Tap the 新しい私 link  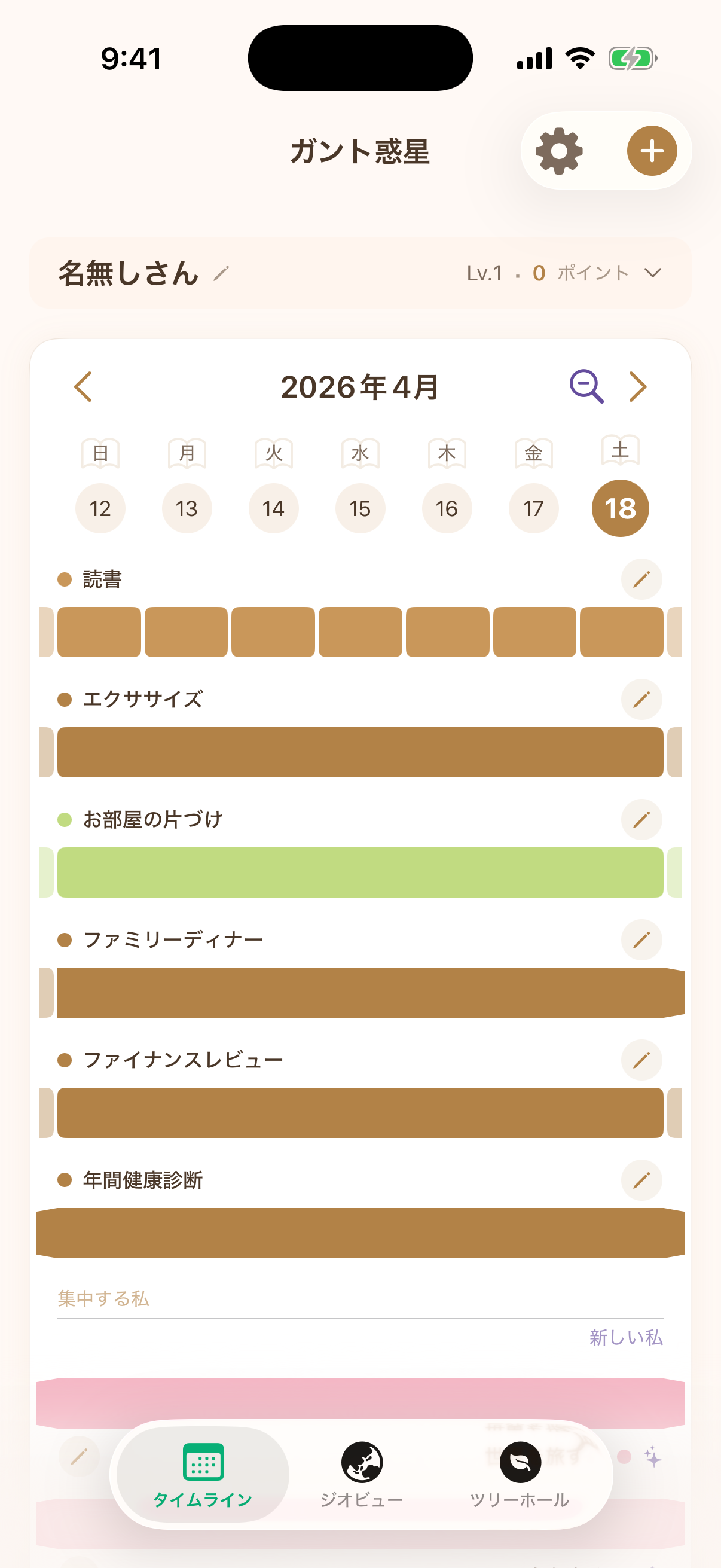point(625,1337)
